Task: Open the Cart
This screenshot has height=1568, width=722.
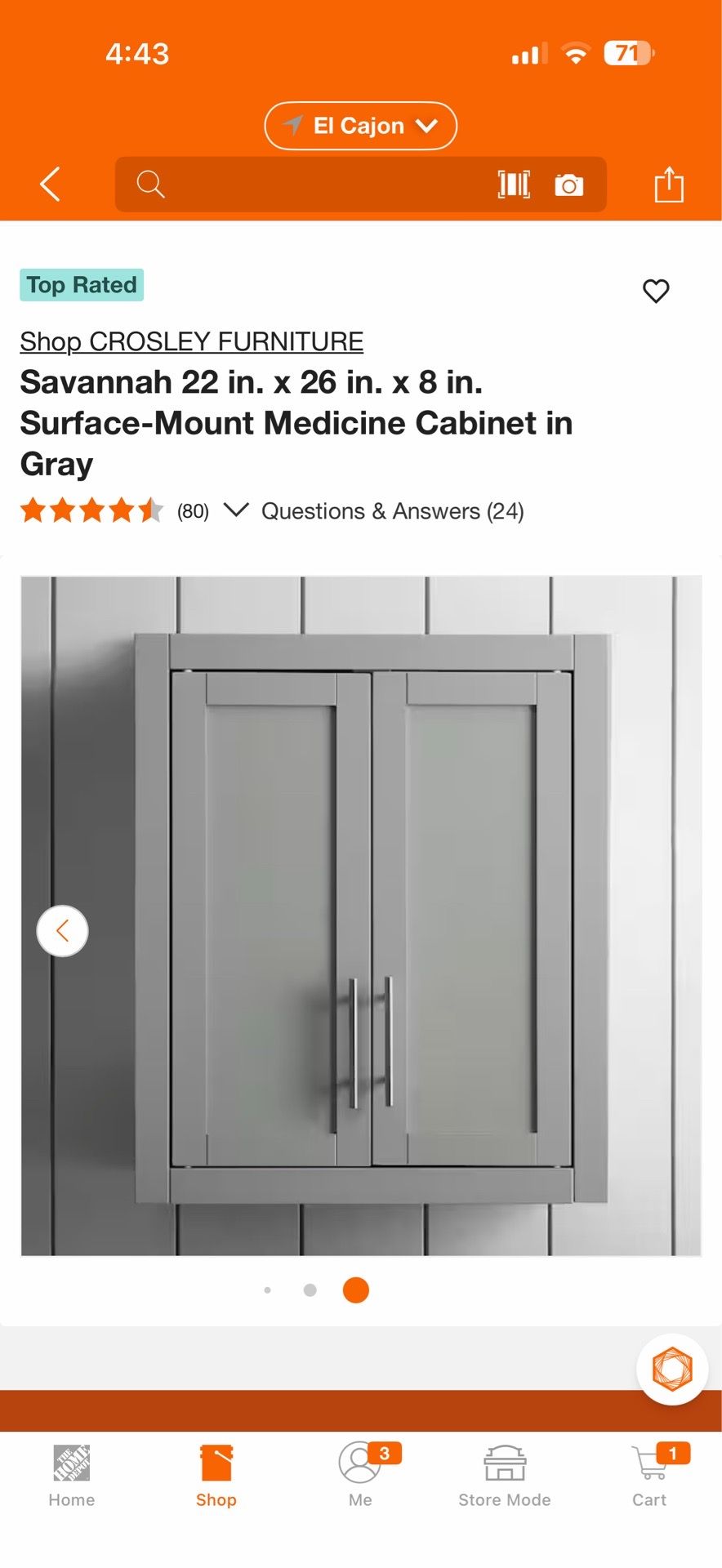Action: tap(650, 1477)
